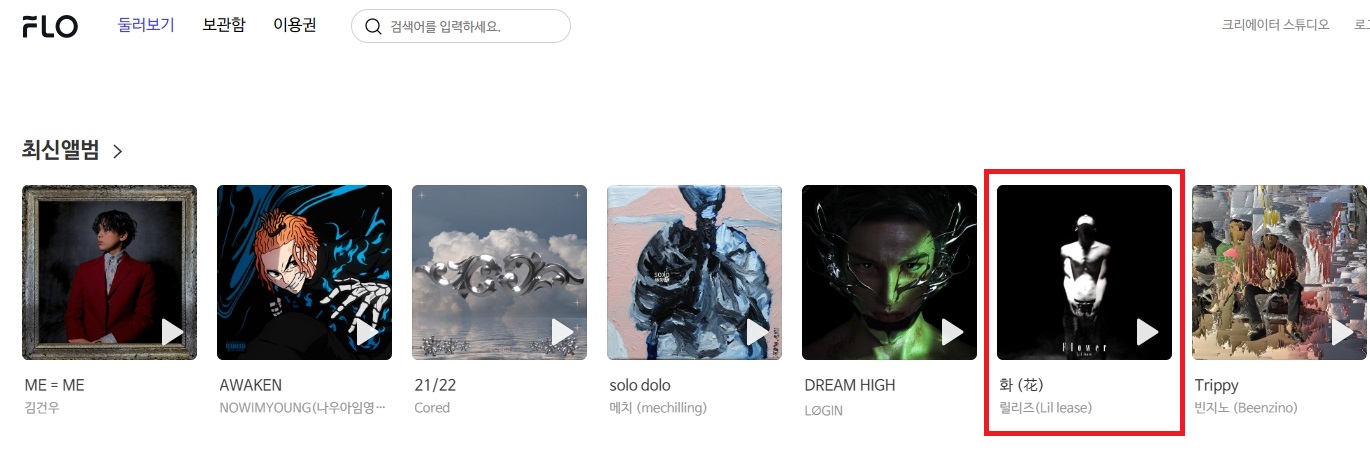The image size is (1370, 453).
Task: Open artist LØGIN page
Action: coord(823,411)
